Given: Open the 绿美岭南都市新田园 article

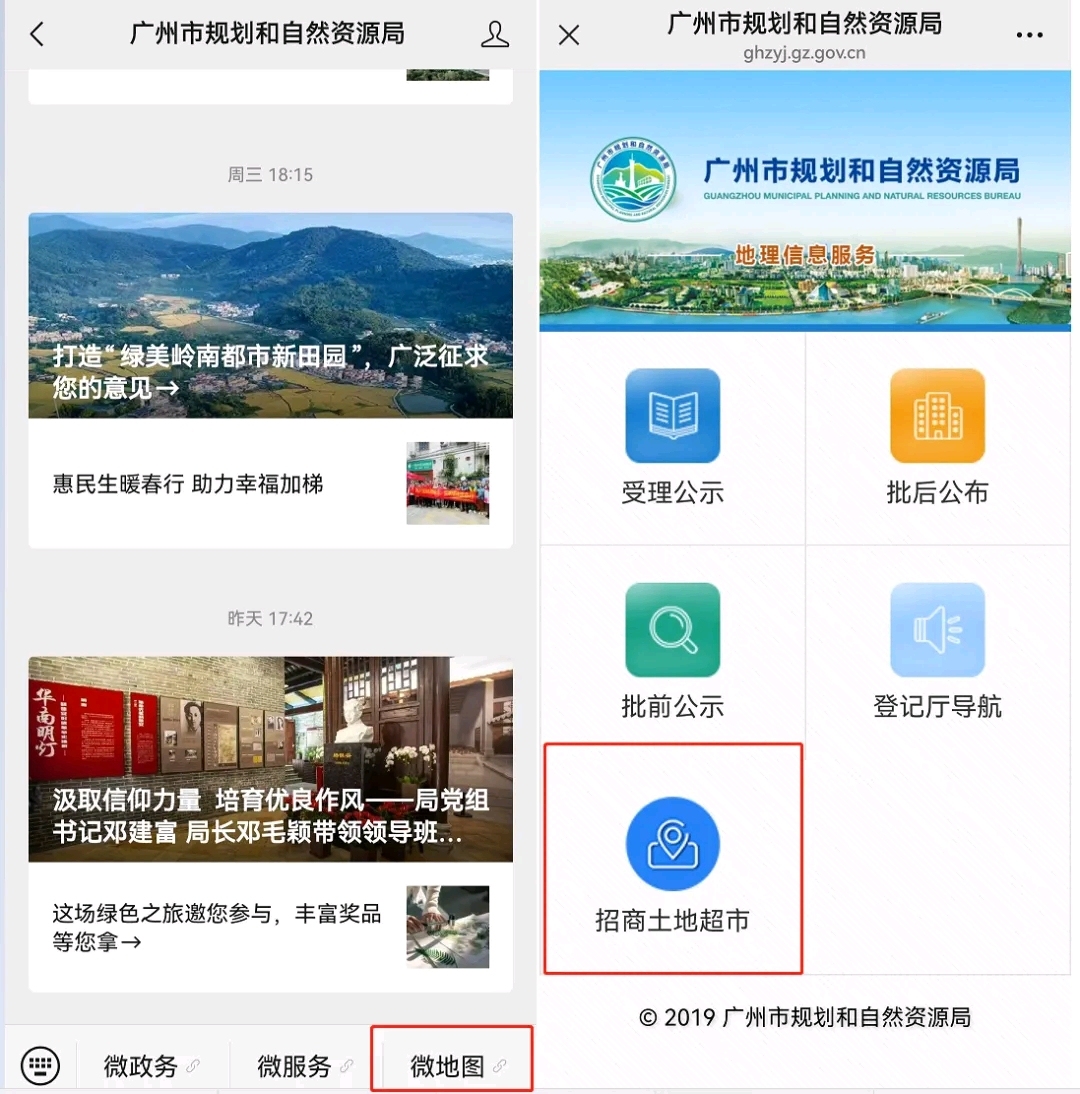Looking at the screenshot, I should pyautogui.click(x=270, y=315).
